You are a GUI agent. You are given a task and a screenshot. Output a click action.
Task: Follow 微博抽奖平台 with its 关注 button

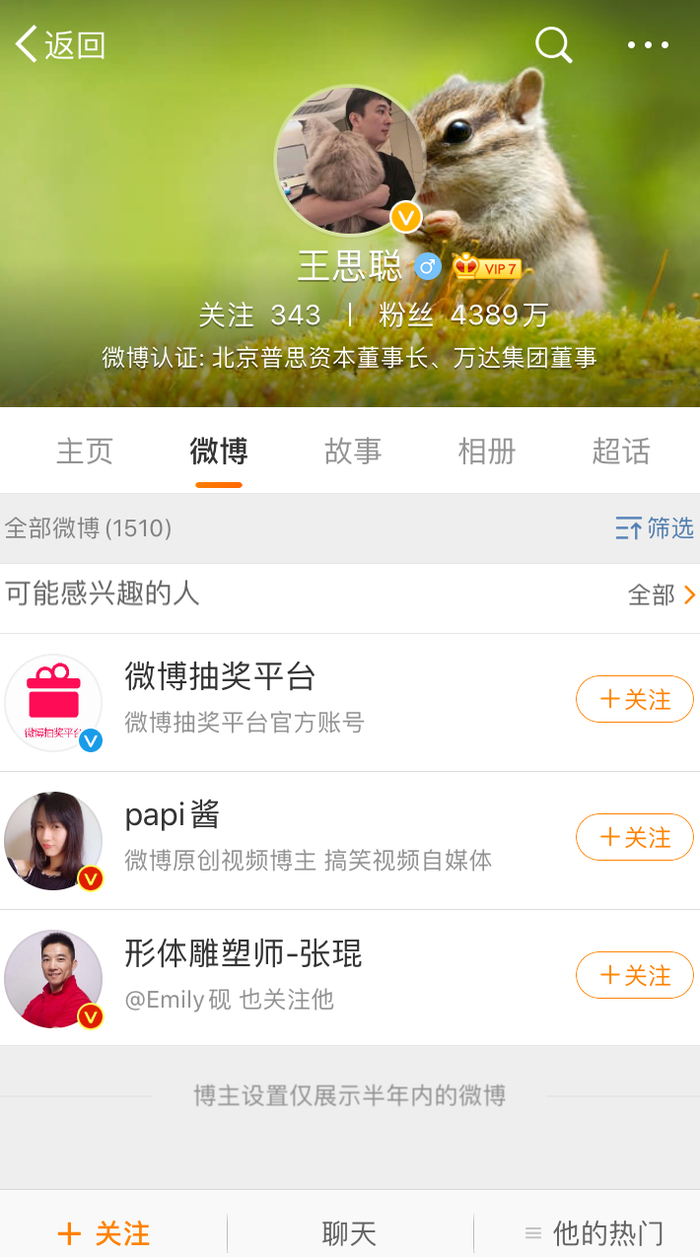[x=634, y=699]
